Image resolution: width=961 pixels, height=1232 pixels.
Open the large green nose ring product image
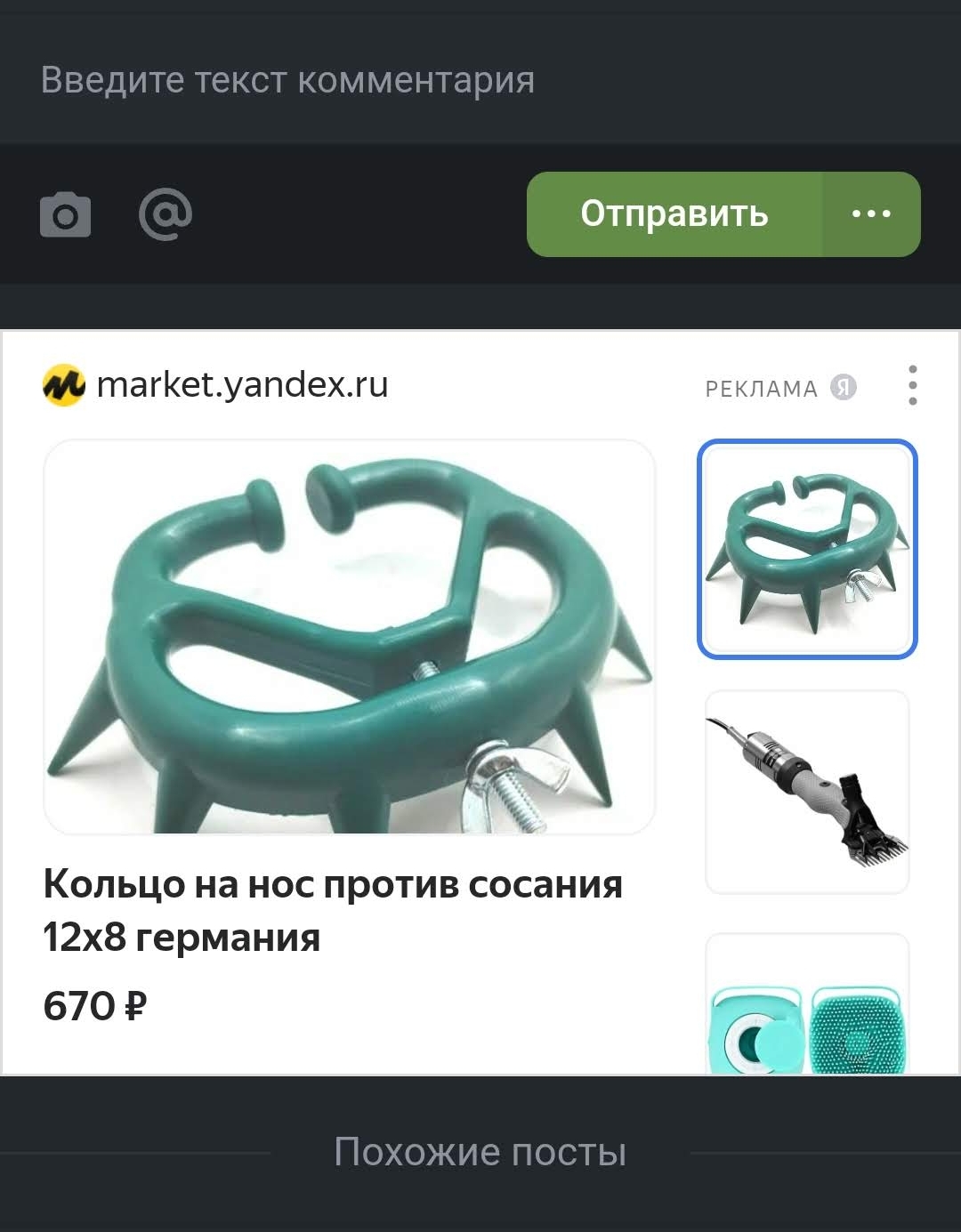[x=350, y=637]
